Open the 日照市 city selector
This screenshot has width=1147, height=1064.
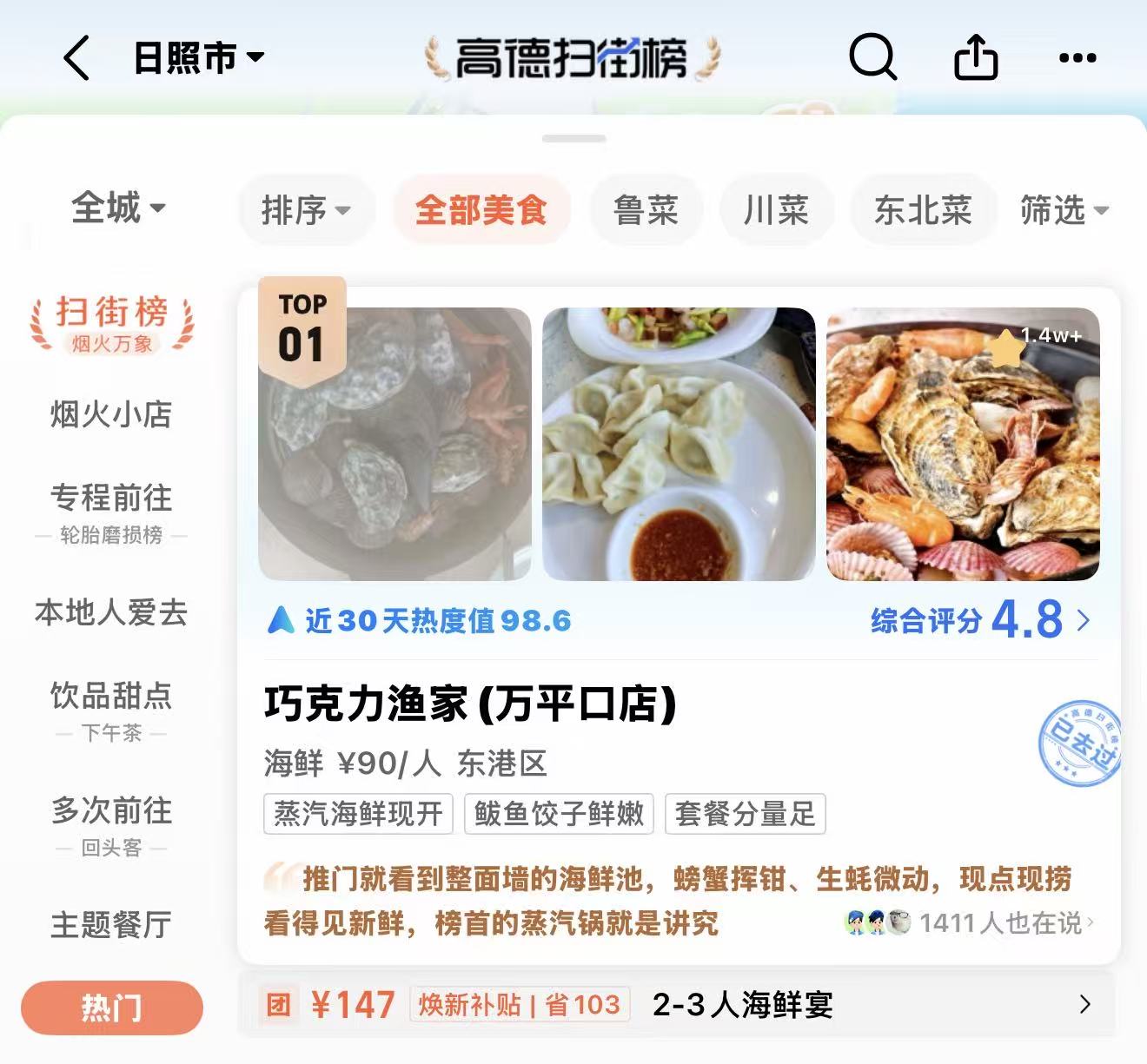(x=198, y=59)
